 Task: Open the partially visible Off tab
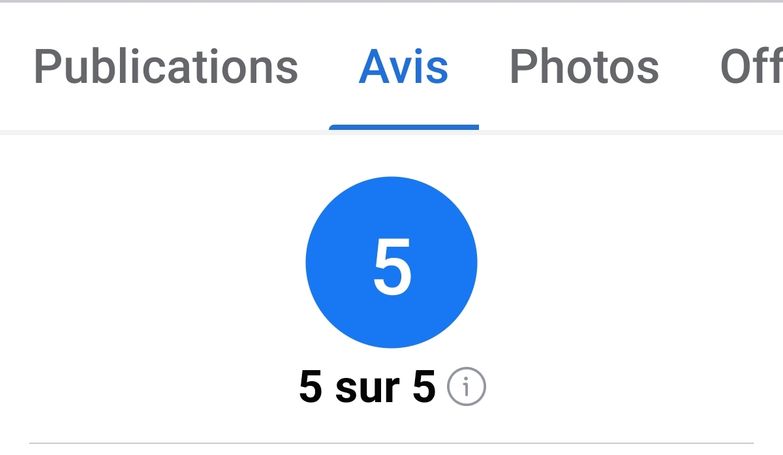[751, 68]
